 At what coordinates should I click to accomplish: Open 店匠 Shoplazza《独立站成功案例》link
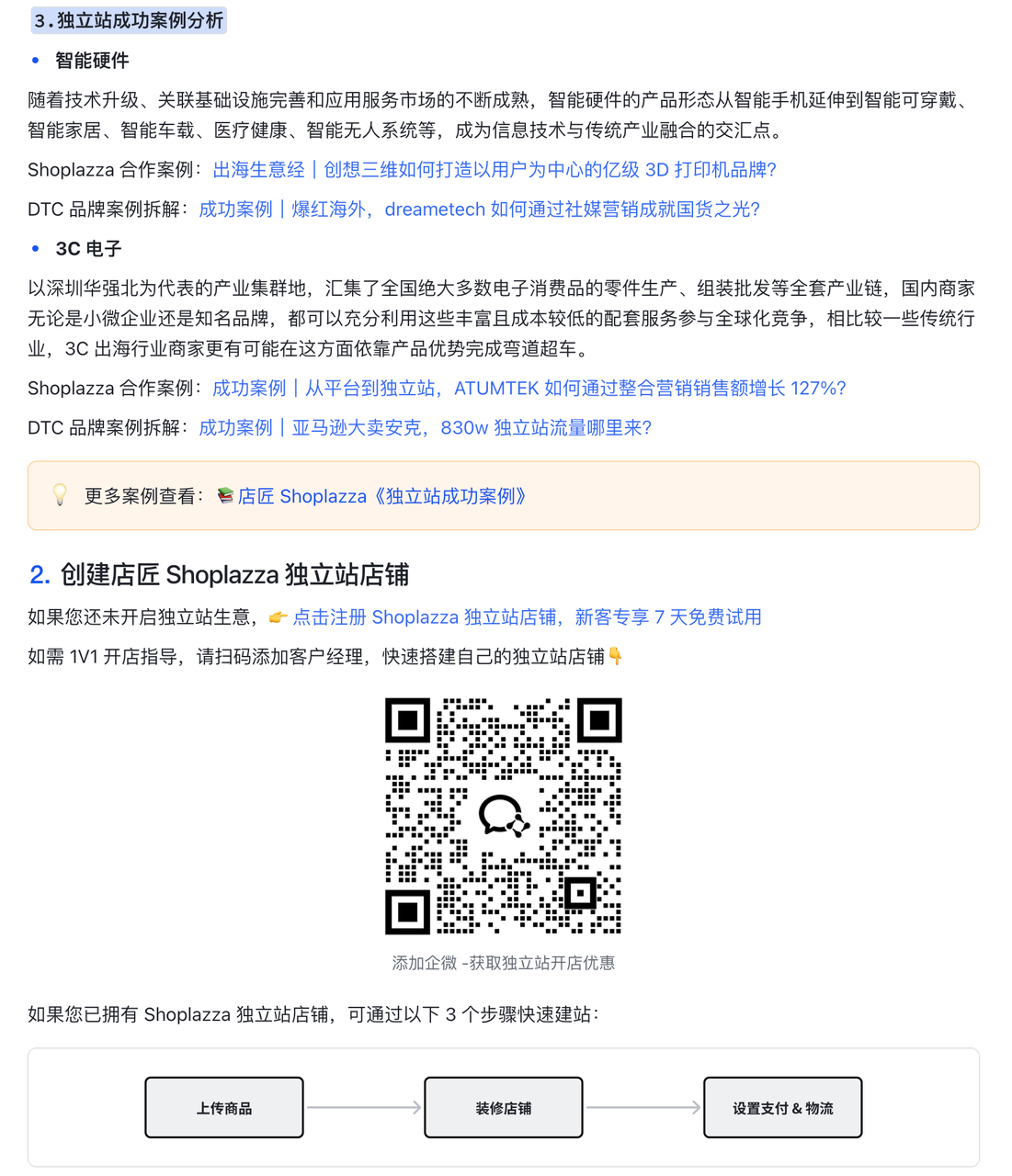(x=381, y=497)
